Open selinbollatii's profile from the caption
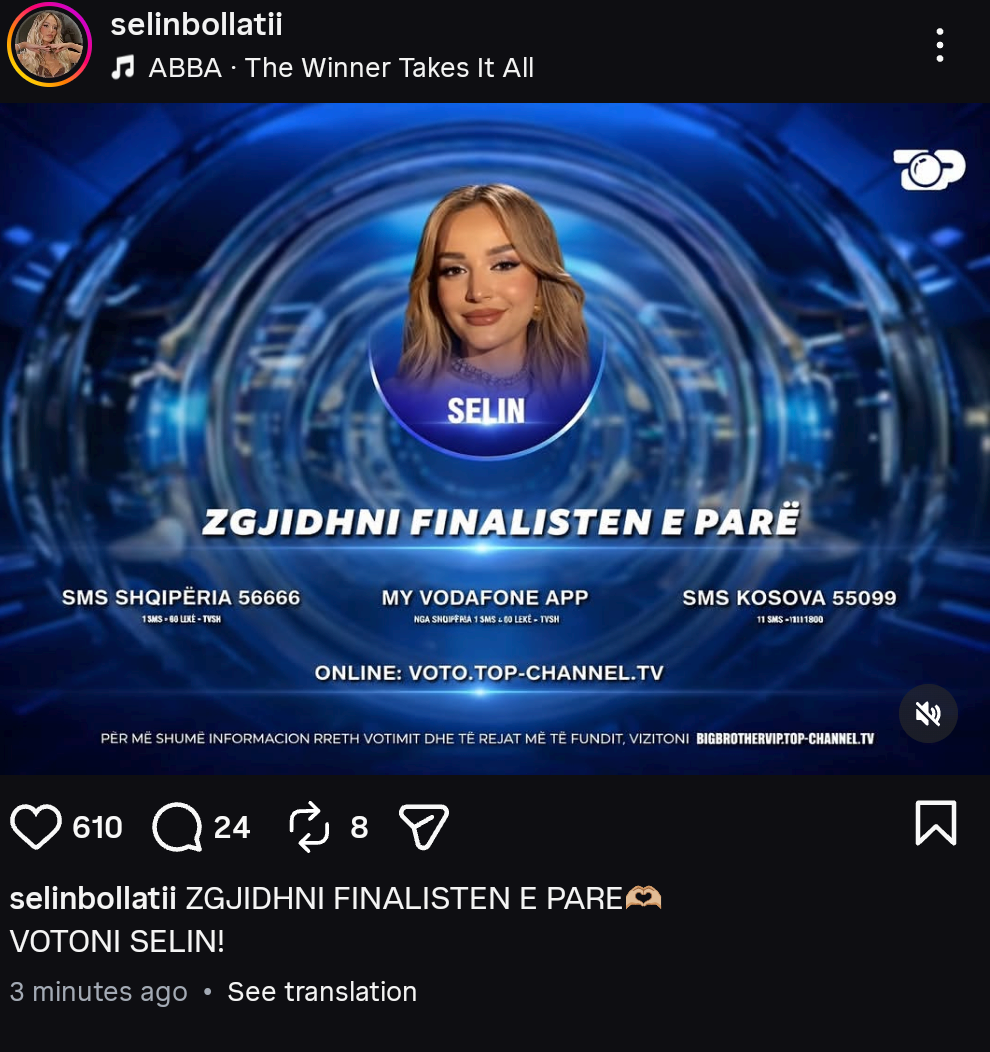 93,898
